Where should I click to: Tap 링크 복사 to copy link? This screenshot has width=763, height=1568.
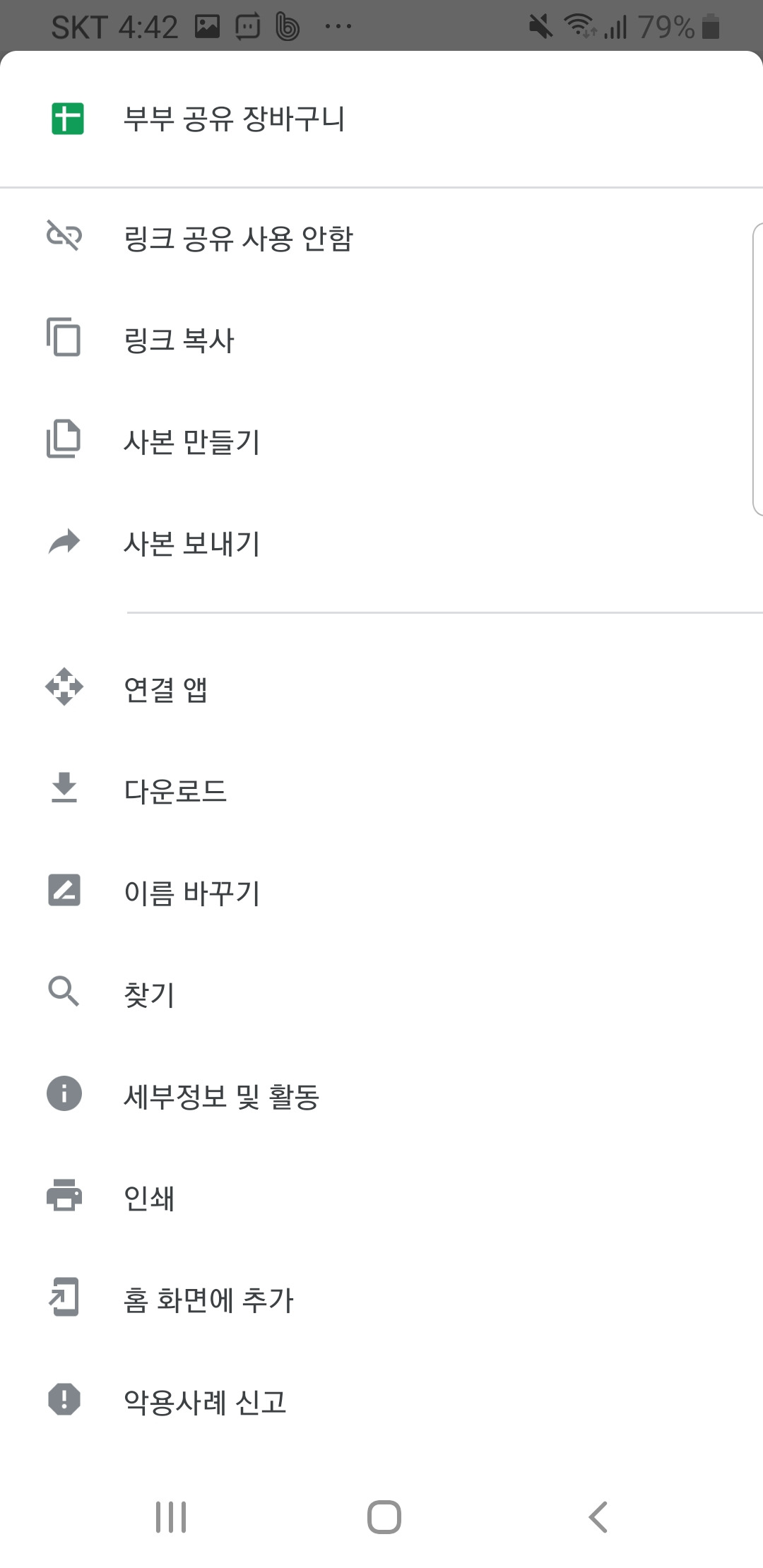point(179,340)
